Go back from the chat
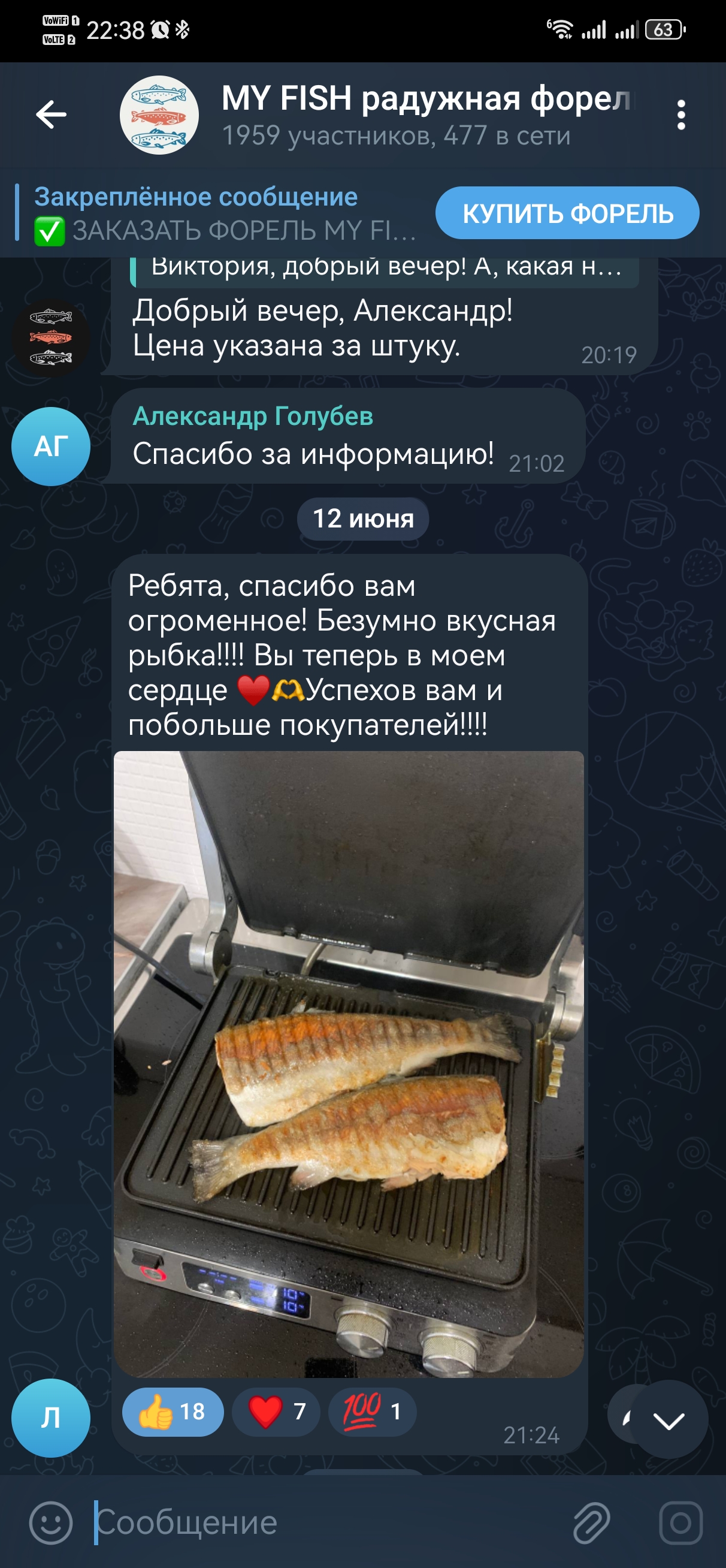This screenshot has width=726, height=1568. click(x=51, y=114)
